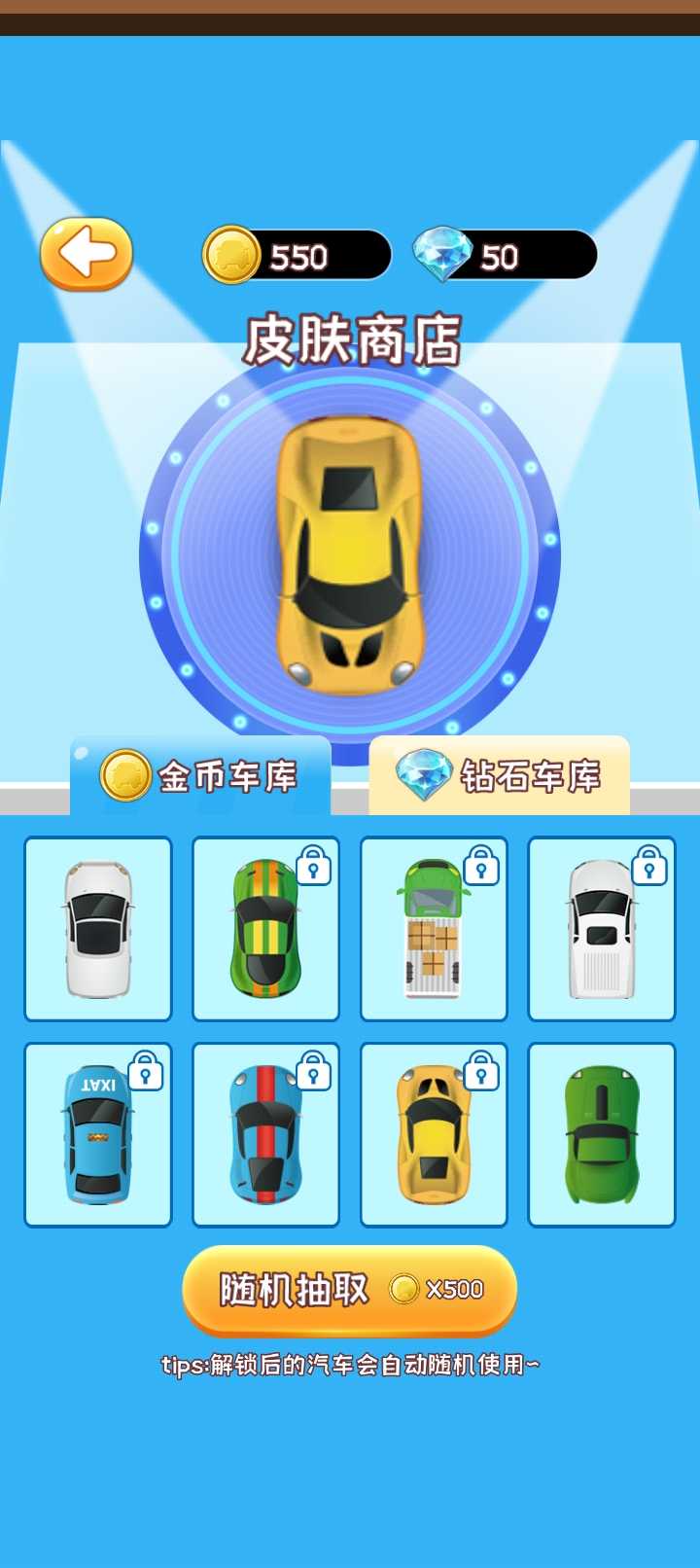Screen dimensions: 700x1568
Task: Click the lock icon on the green striped car
Action: (314, 867)
